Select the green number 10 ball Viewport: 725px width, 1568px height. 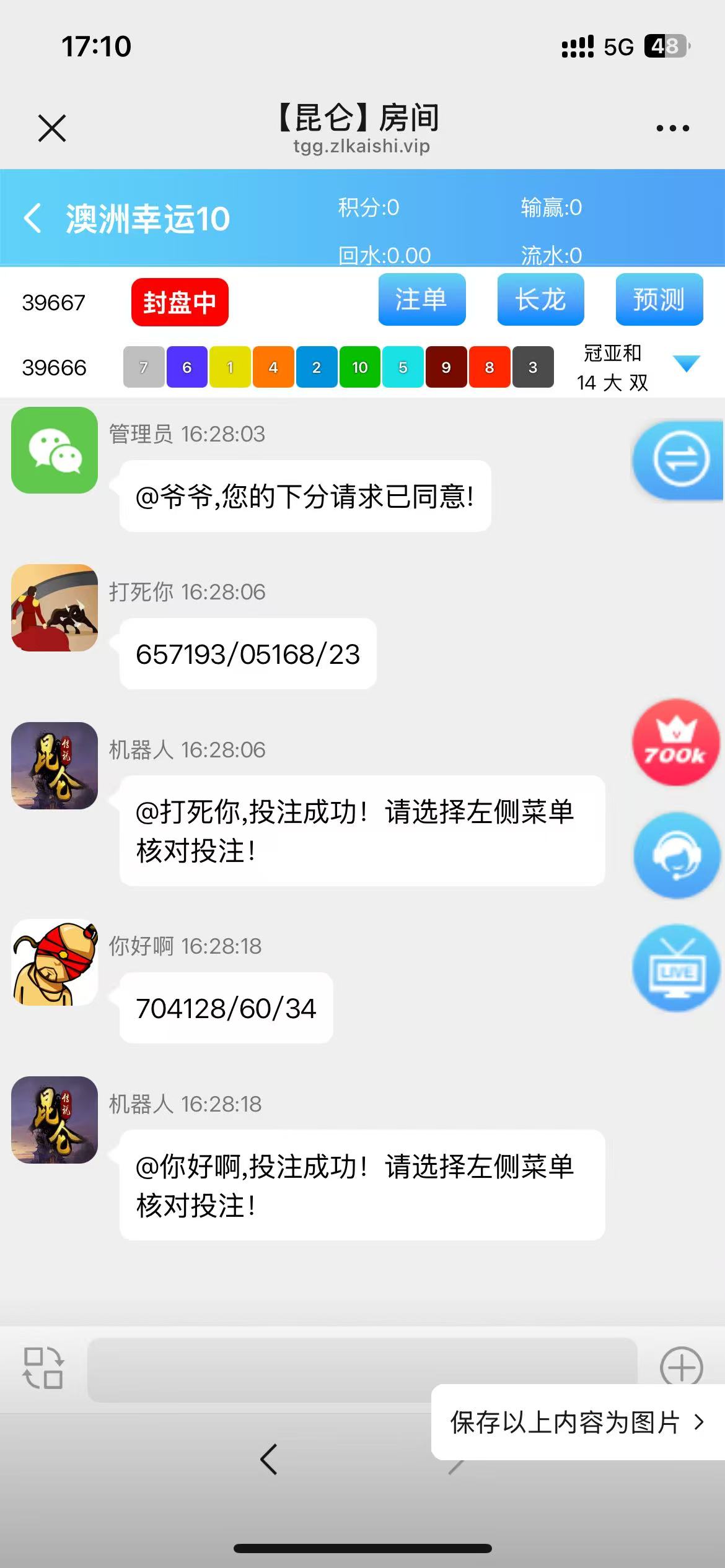[359, 366]
